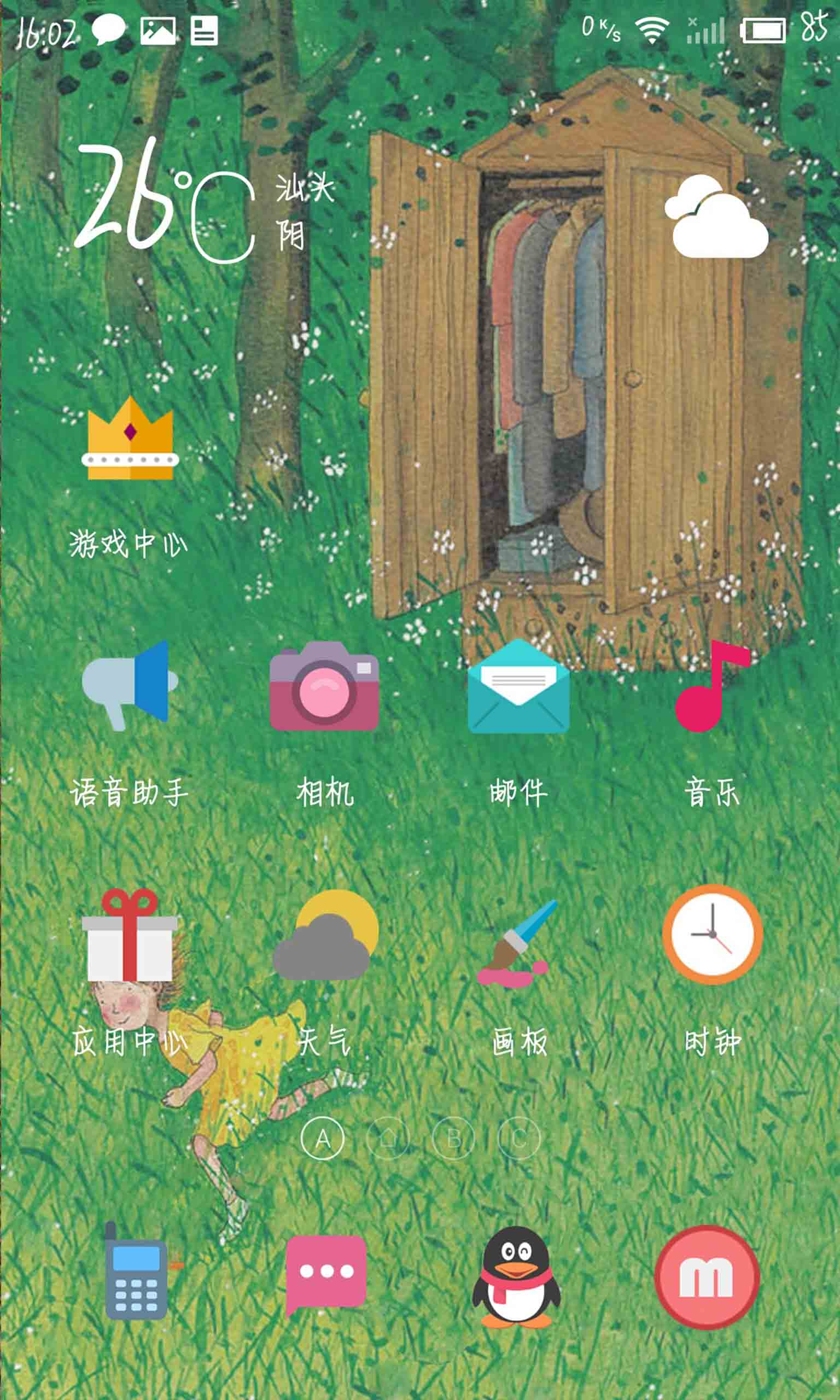Jump to page C indicator
The image size is (840, 1400).
tap(519, 1139)
